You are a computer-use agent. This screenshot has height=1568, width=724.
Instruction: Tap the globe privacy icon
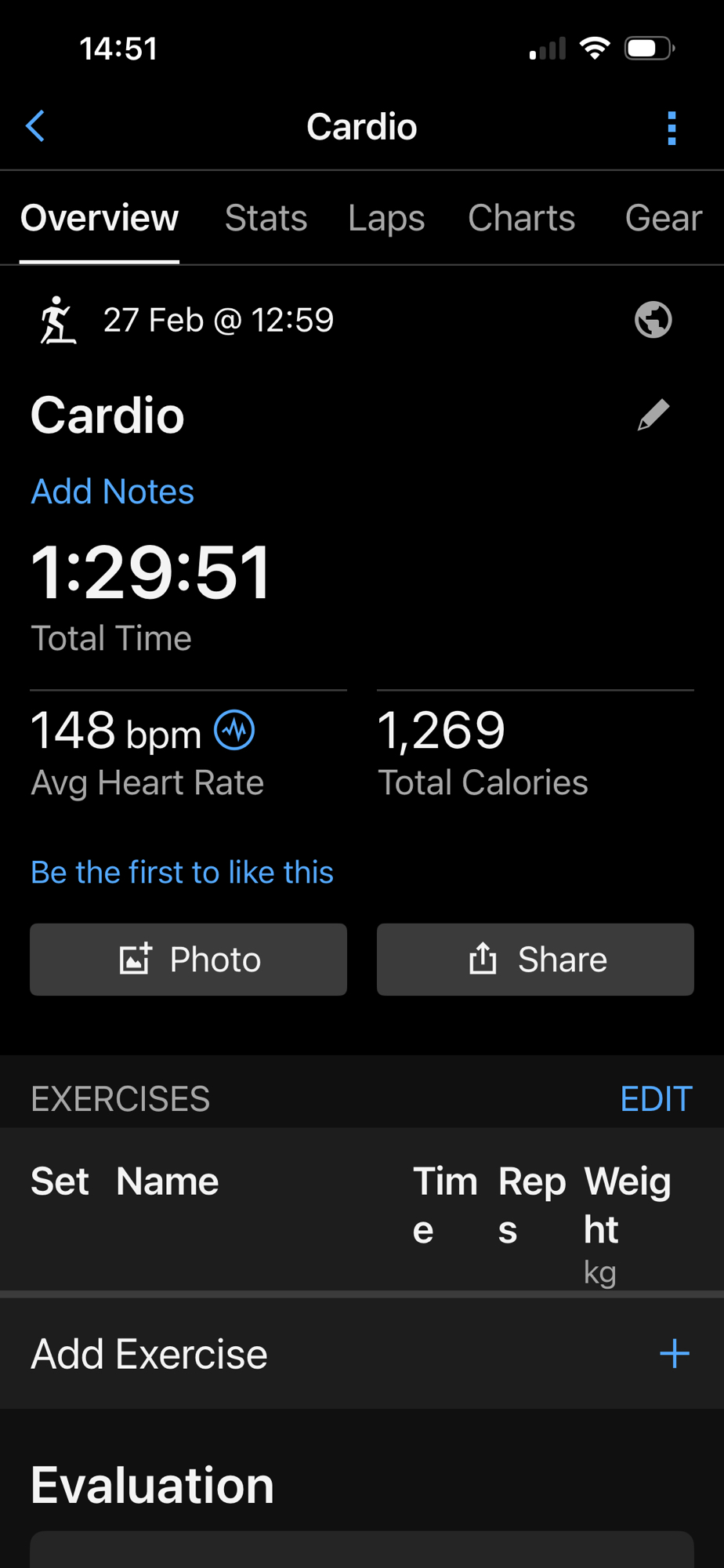(653, 320)
